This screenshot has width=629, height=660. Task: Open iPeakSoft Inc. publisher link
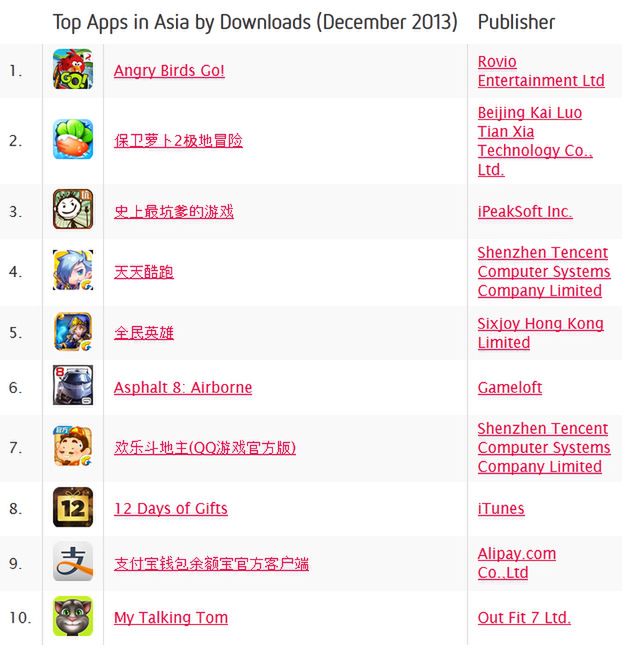pos(524,212)
